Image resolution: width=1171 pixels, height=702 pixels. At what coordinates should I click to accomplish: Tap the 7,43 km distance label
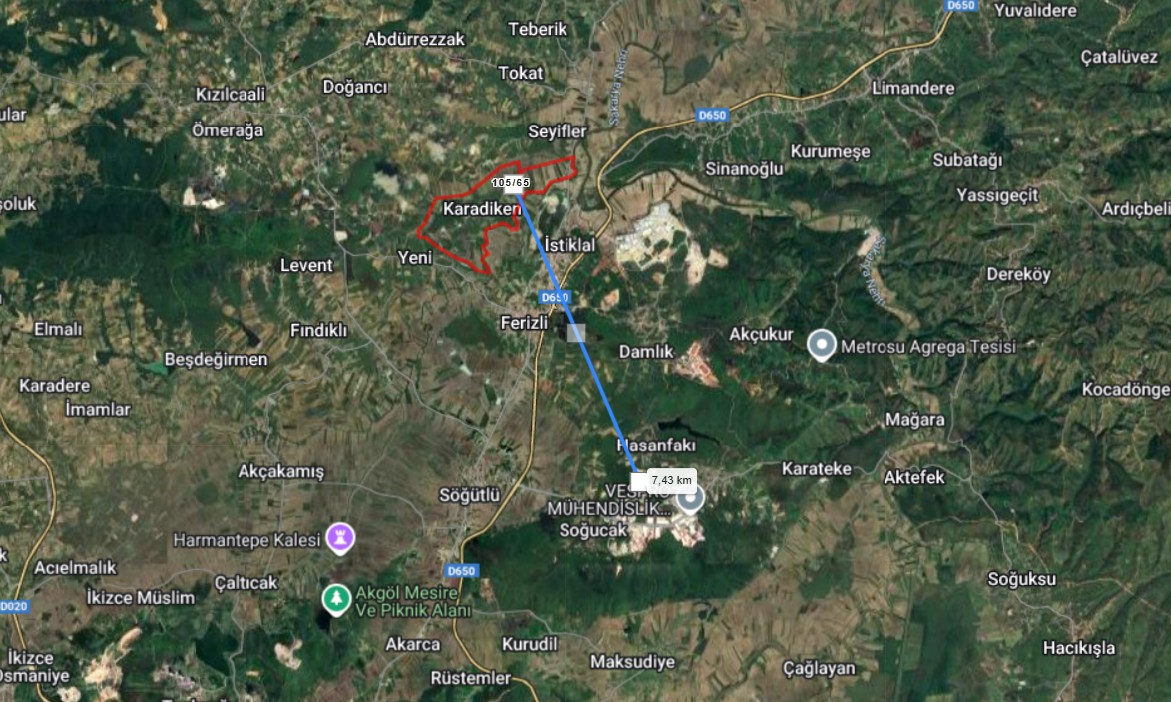671,480
